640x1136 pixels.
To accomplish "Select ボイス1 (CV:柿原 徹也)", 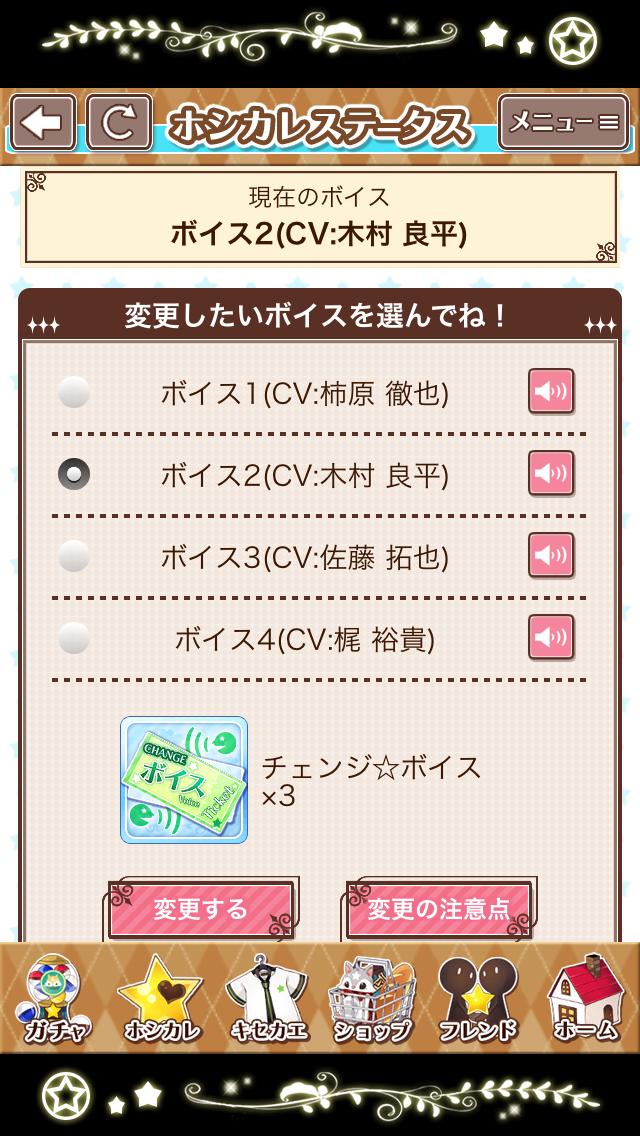I will (x=74, y=393).
